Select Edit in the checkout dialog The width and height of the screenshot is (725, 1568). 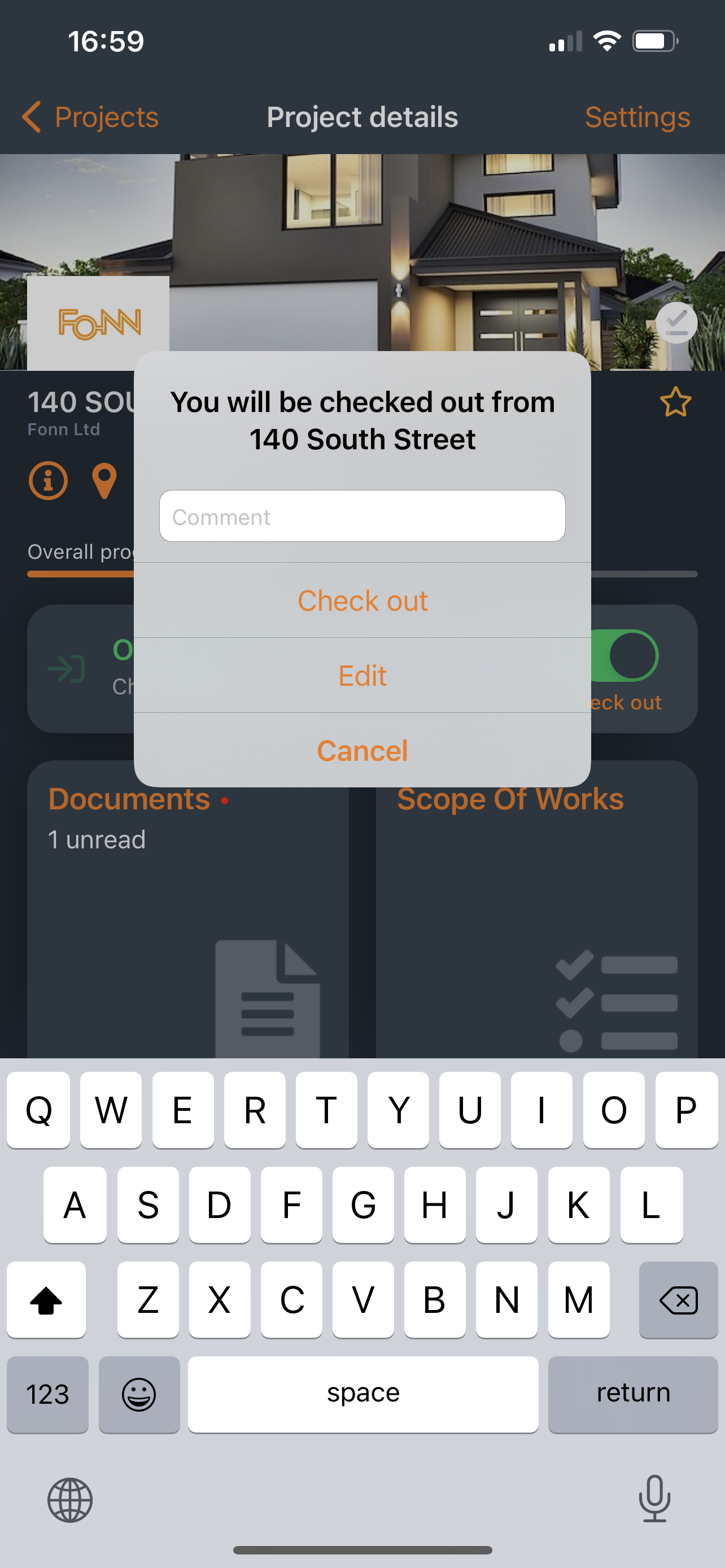coord(361,676)
